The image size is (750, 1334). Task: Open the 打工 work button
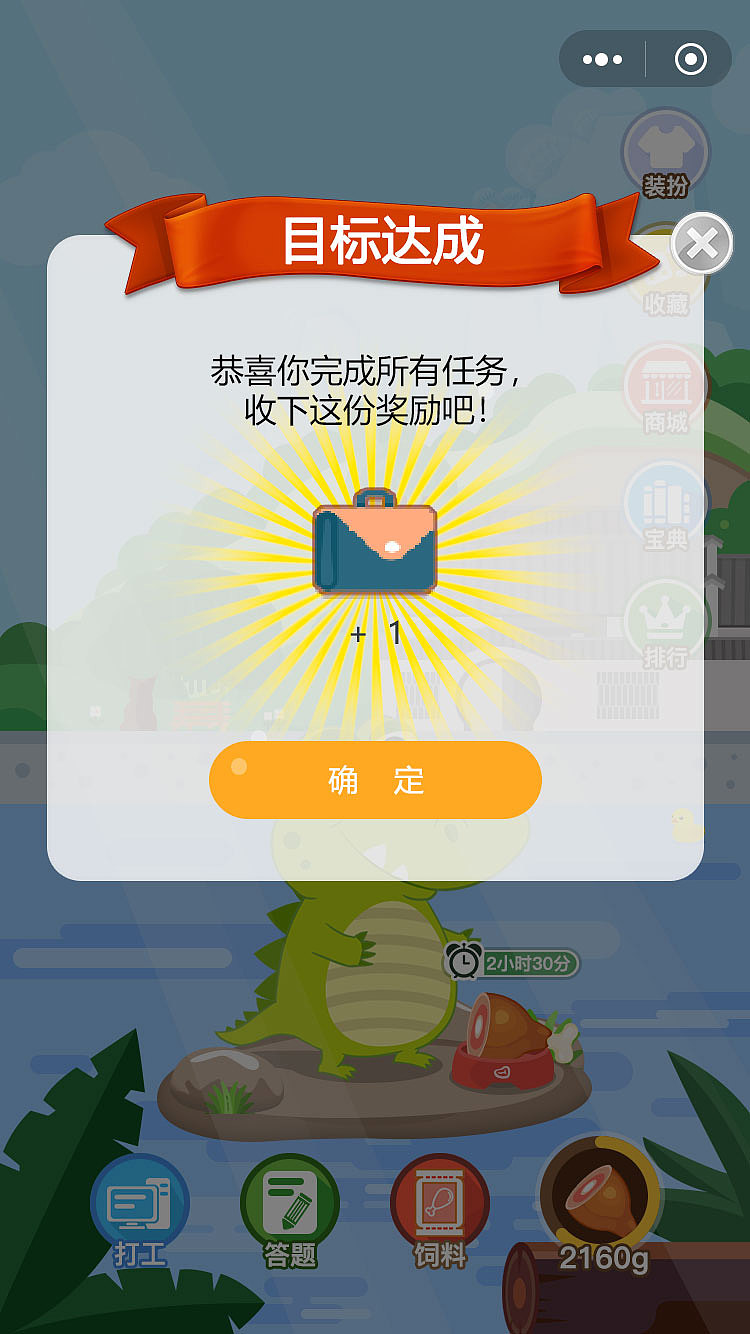coord(139,1210)
